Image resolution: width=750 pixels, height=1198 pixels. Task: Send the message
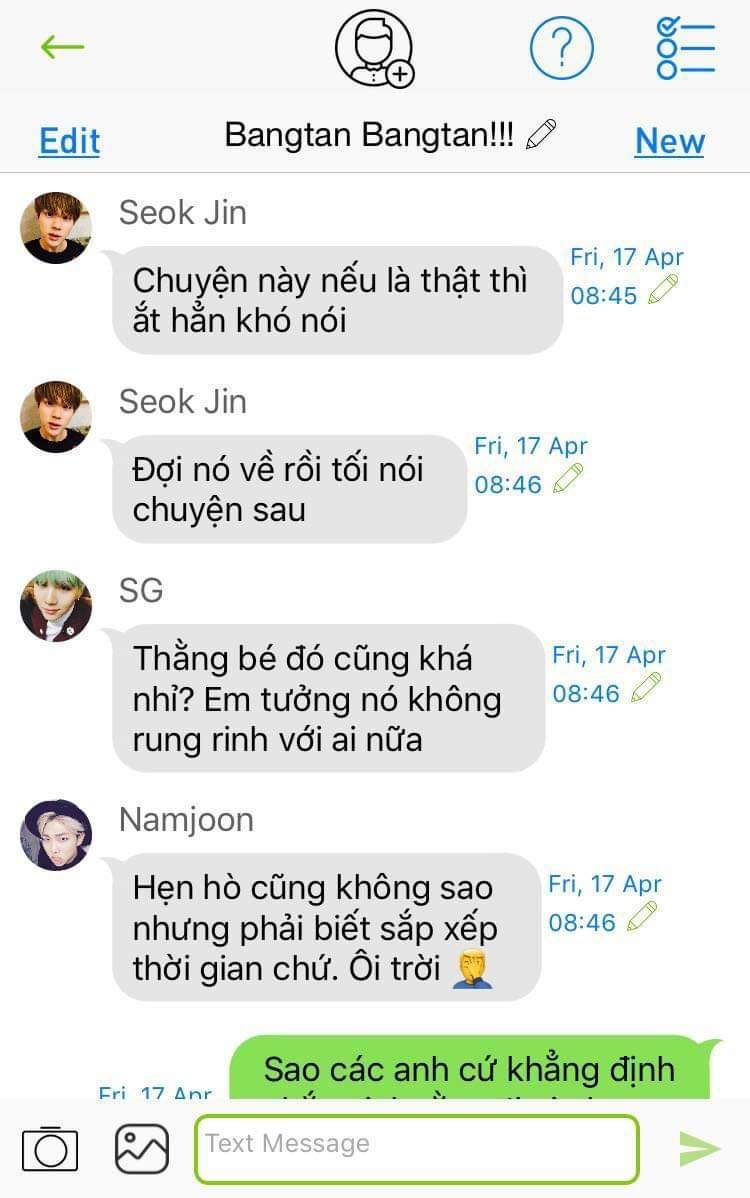pyautogui.click(x=699, y=1148)
